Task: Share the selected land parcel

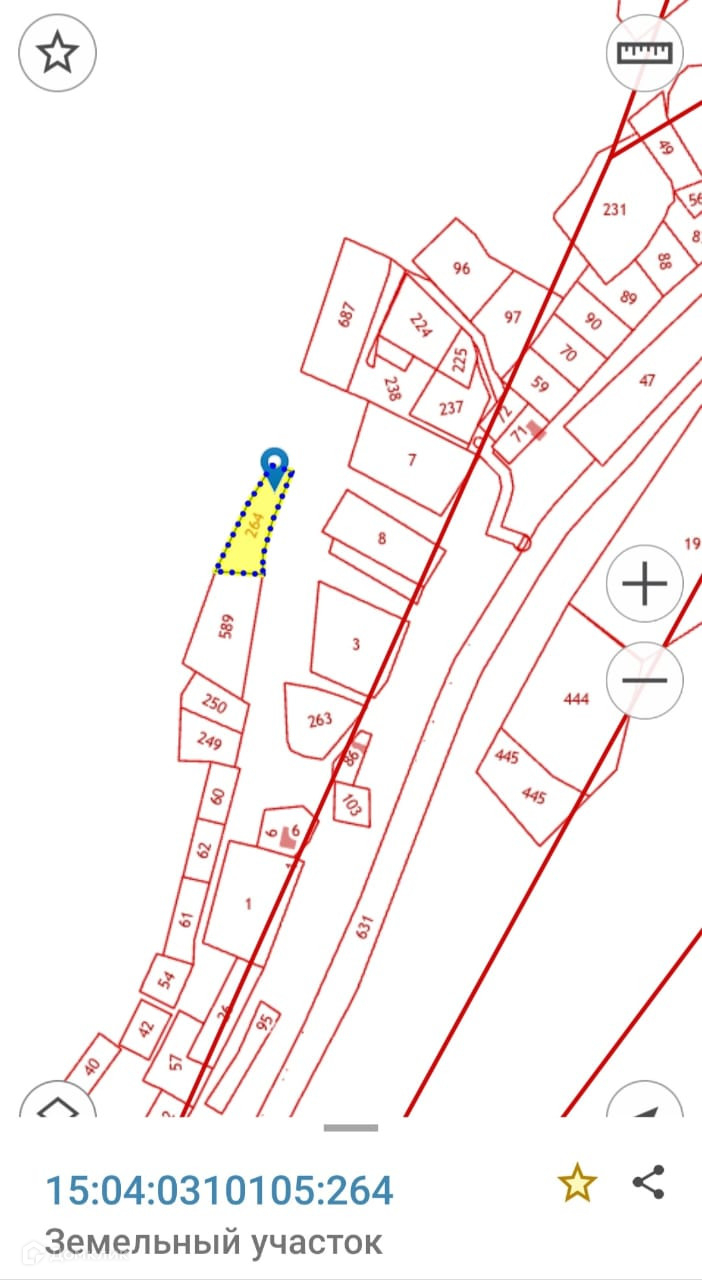Action: point(649,1183)
